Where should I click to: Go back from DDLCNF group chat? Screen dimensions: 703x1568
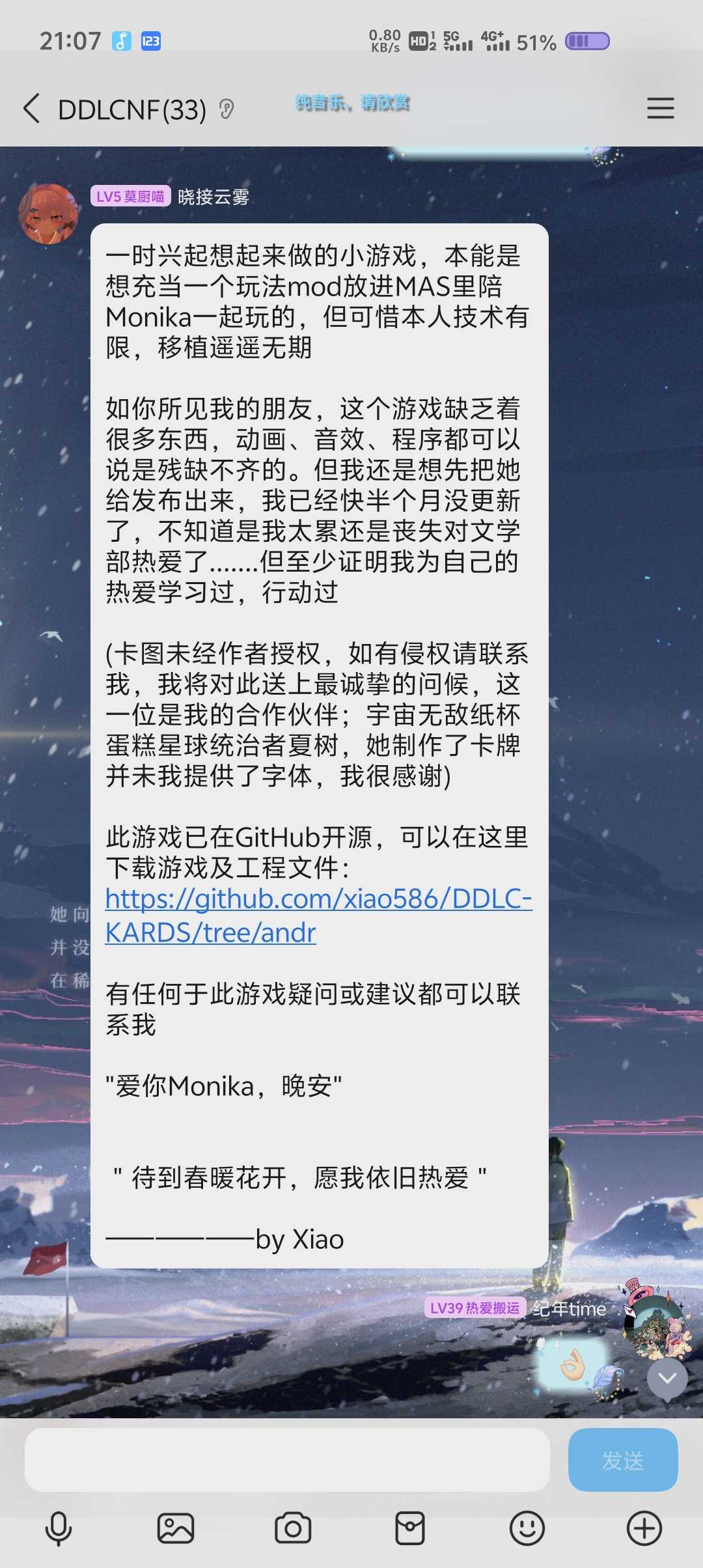click(31, 108)
